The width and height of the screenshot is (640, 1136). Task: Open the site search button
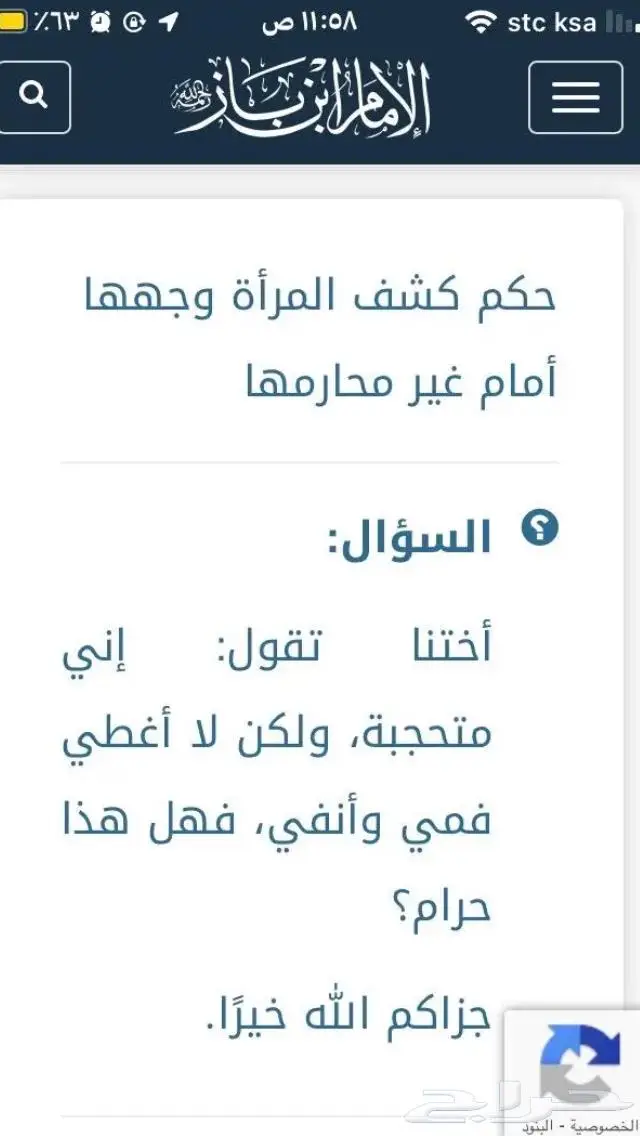[34, 96]
